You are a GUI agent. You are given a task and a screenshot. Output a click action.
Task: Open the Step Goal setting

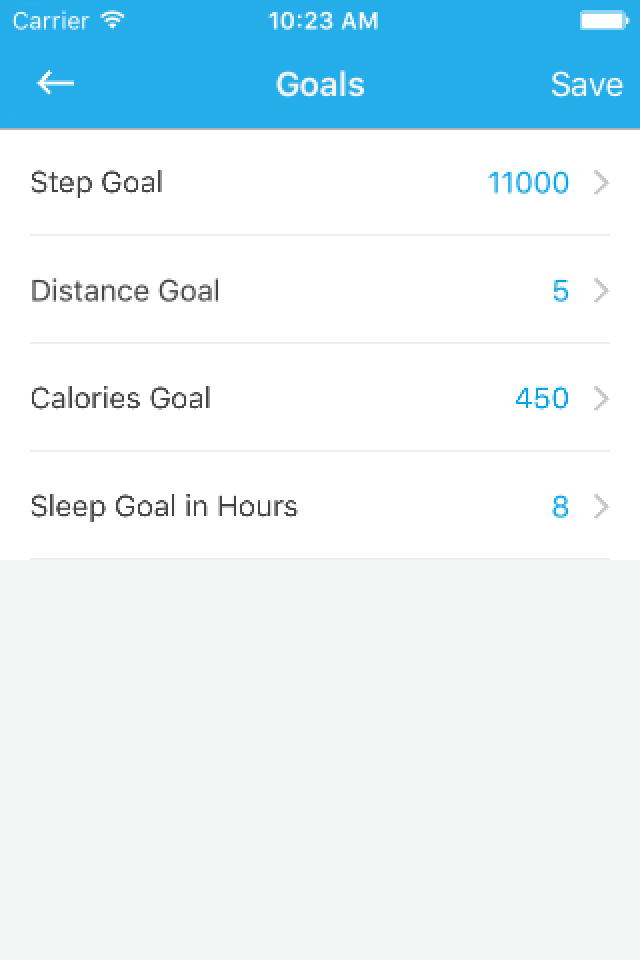[320, 182]
